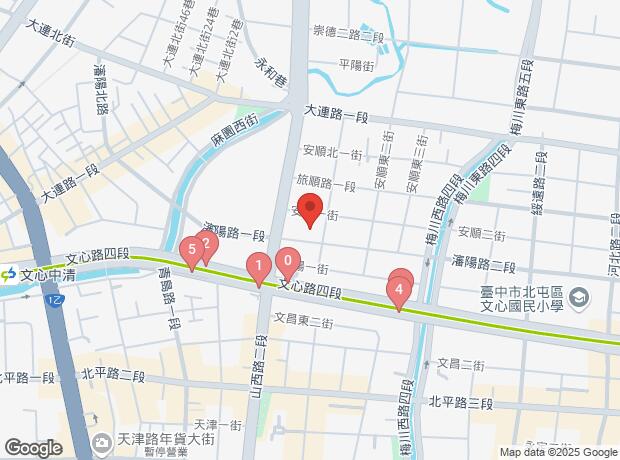Open map marker numbered 5

[191, 251]
